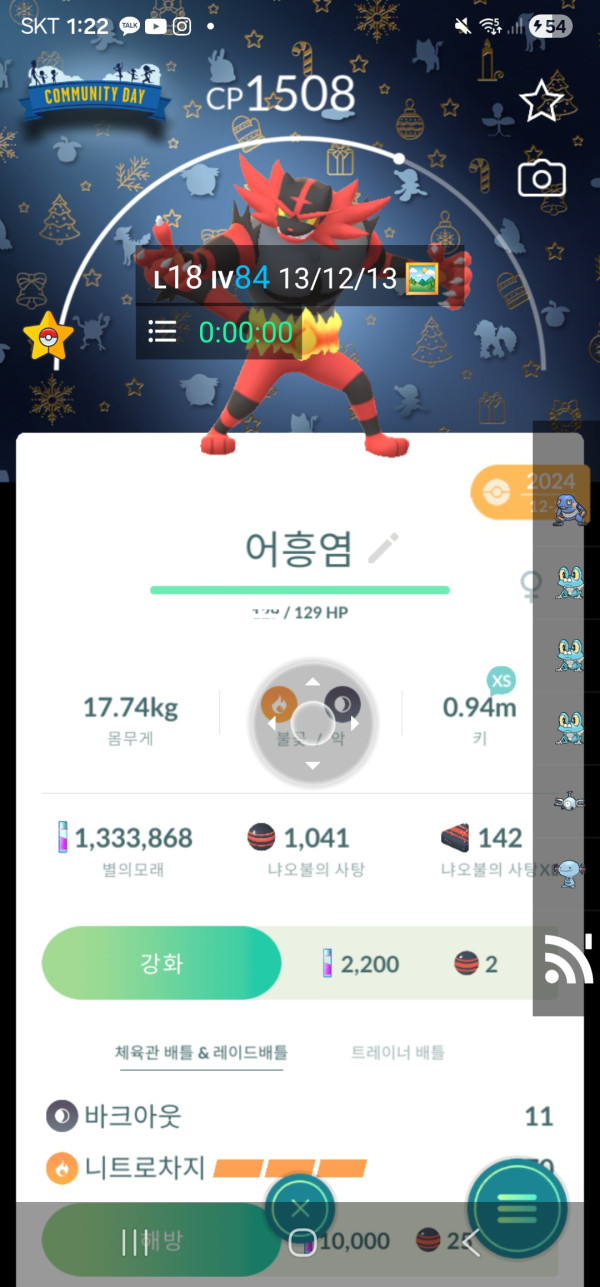
Task: Mark this Pokémon as favorite with the star
Action: [542, 100]
